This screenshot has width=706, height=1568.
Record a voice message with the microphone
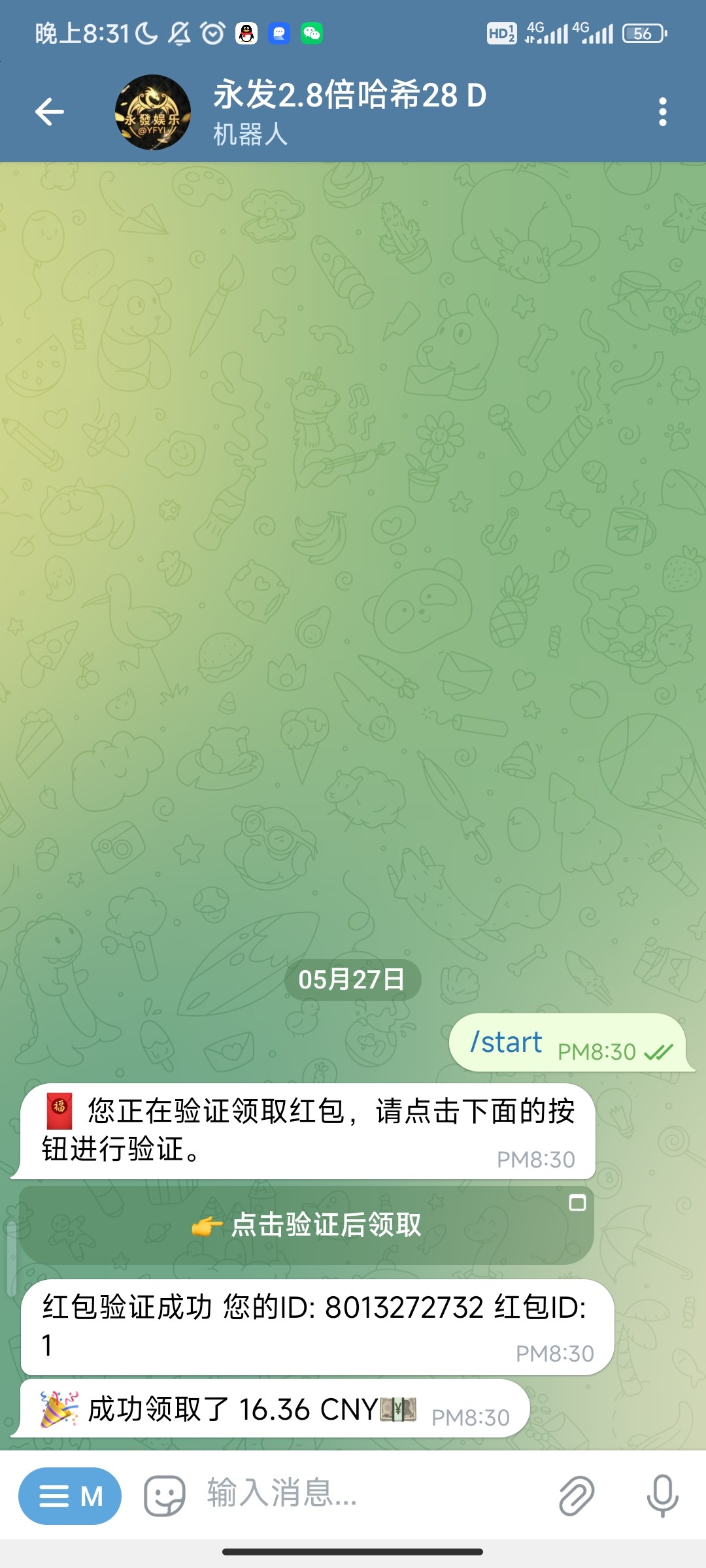tap(662, 1495)
